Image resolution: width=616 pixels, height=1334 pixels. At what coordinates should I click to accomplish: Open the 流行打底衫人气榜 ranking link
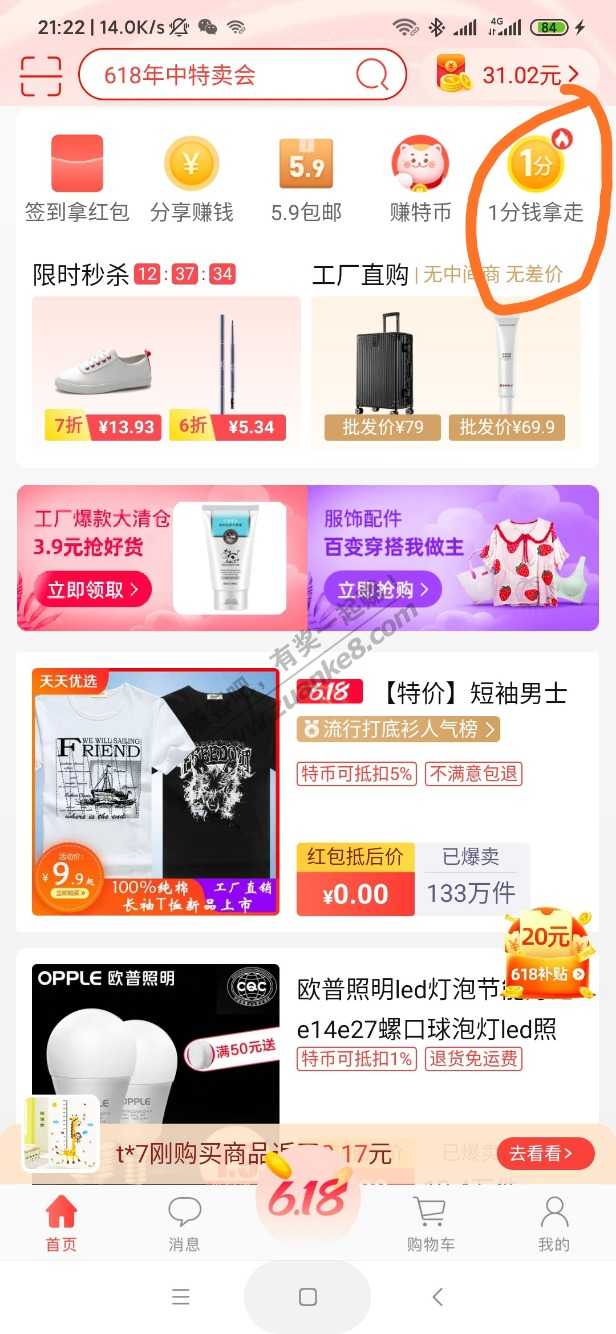[398, 728]
